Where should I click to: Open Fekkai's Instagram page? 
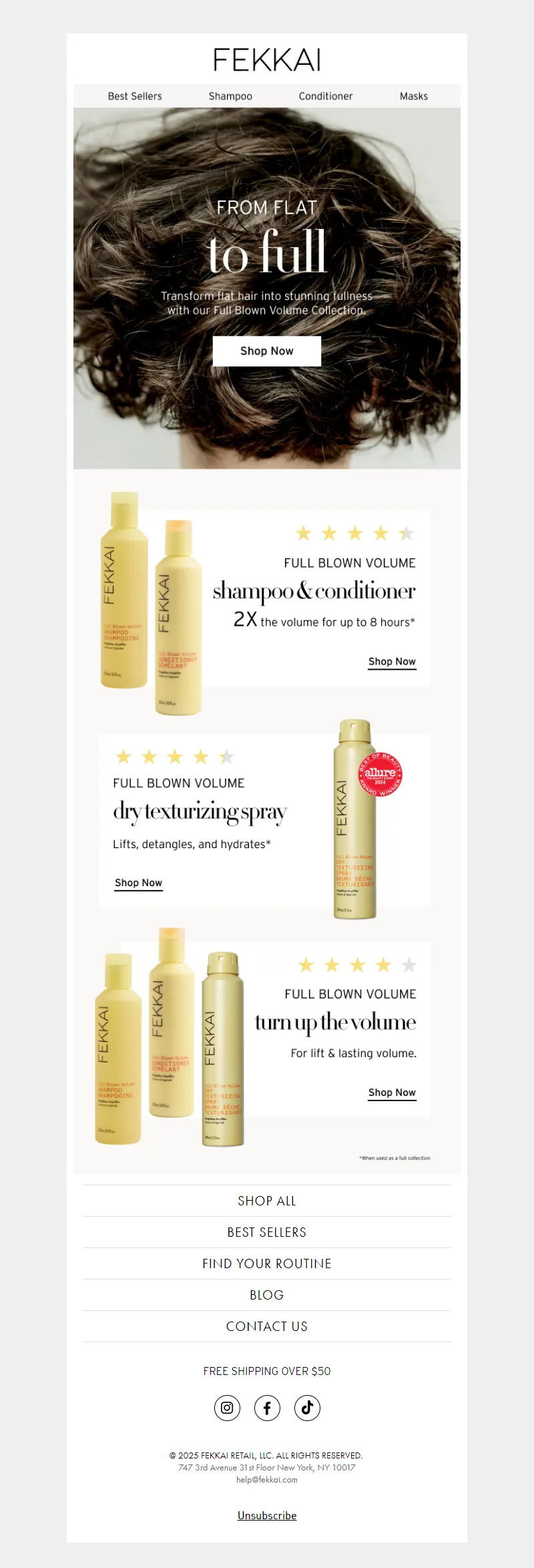tap(227, 1408)
